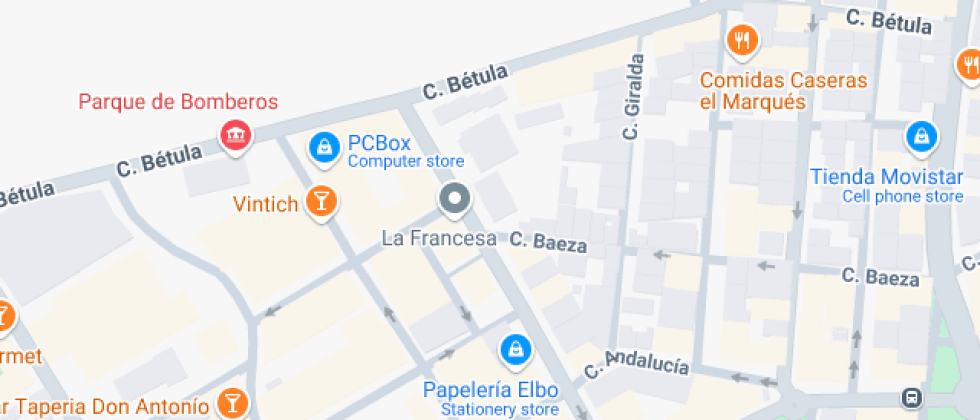Open the La Francesa location pin

(455, 199)
